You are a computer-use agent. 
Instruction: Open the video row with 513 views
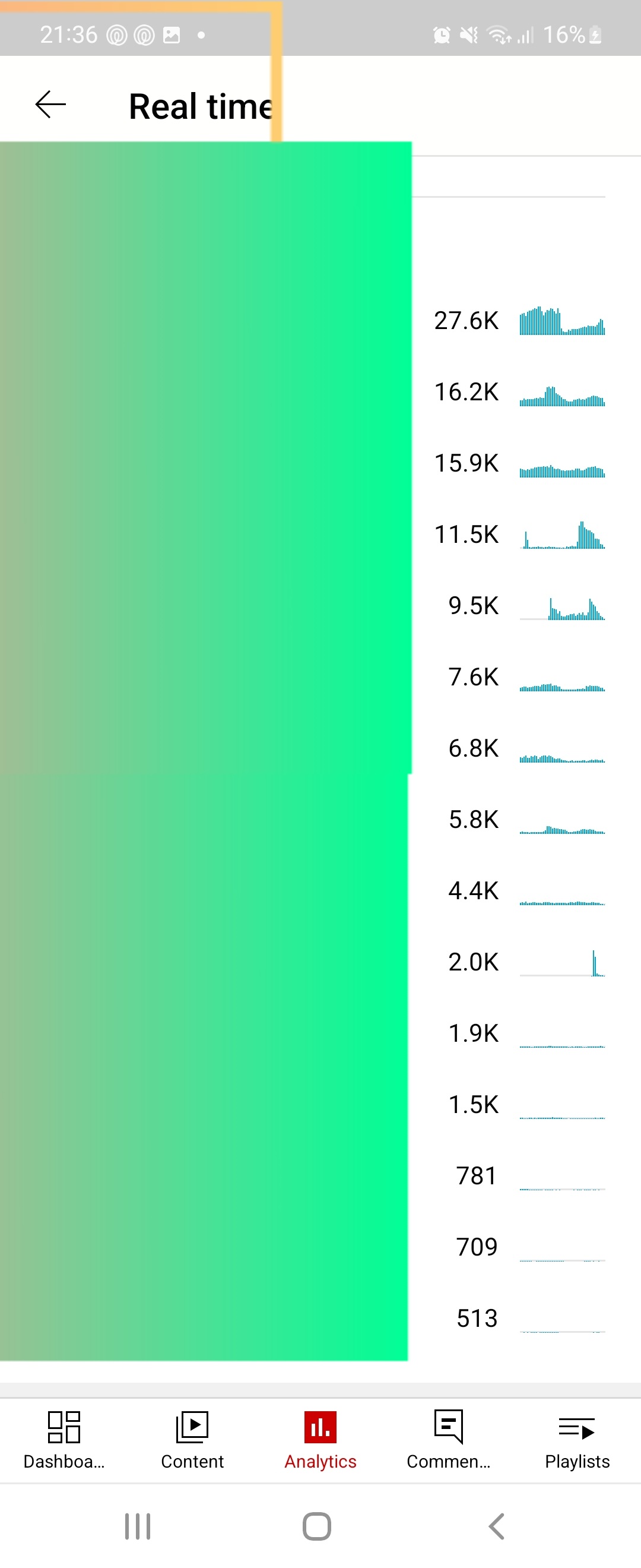click(x=320, y=1318)
